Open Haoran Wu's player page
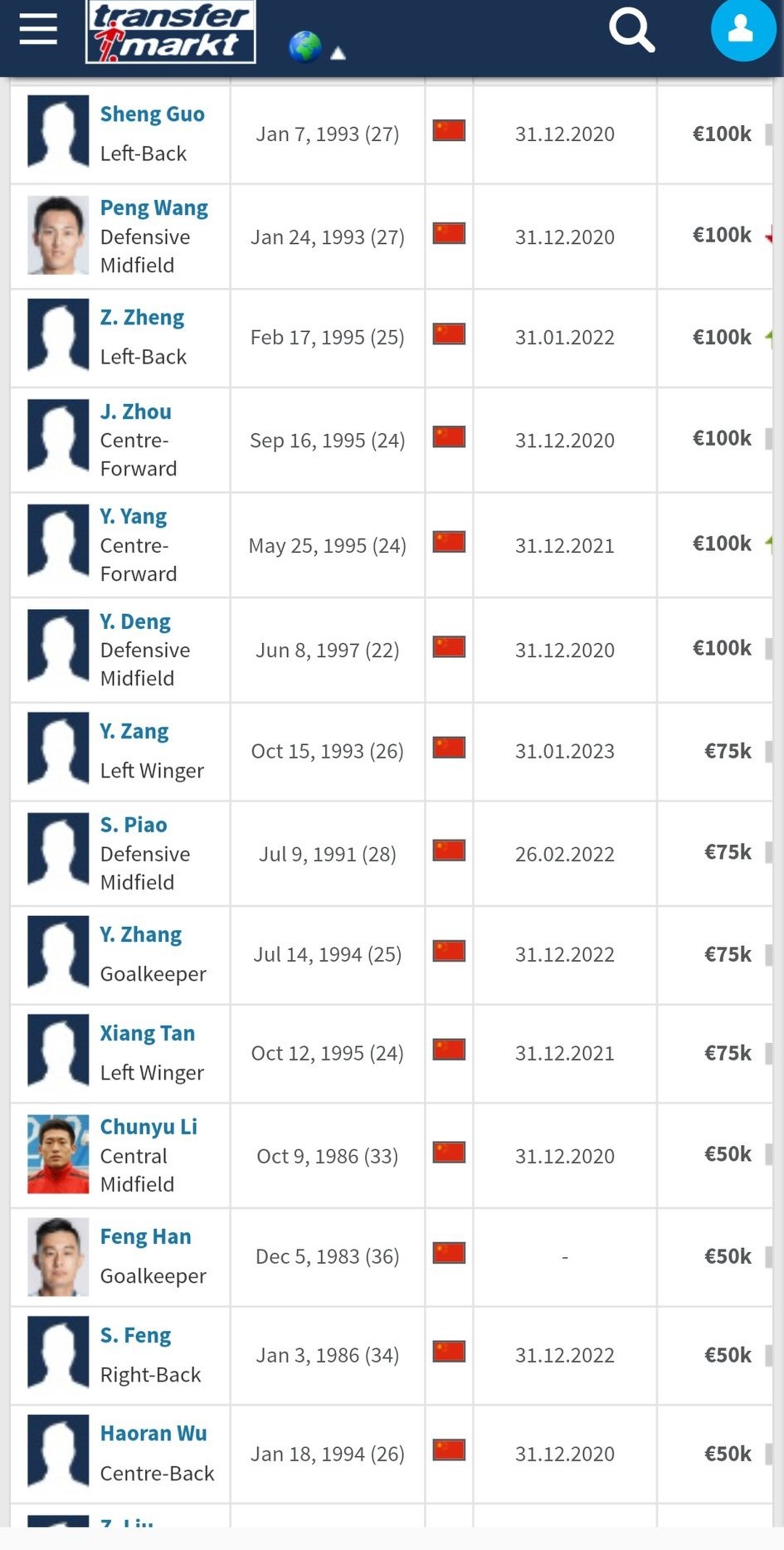This screenshot has height=1550, width=784. 153,1432
